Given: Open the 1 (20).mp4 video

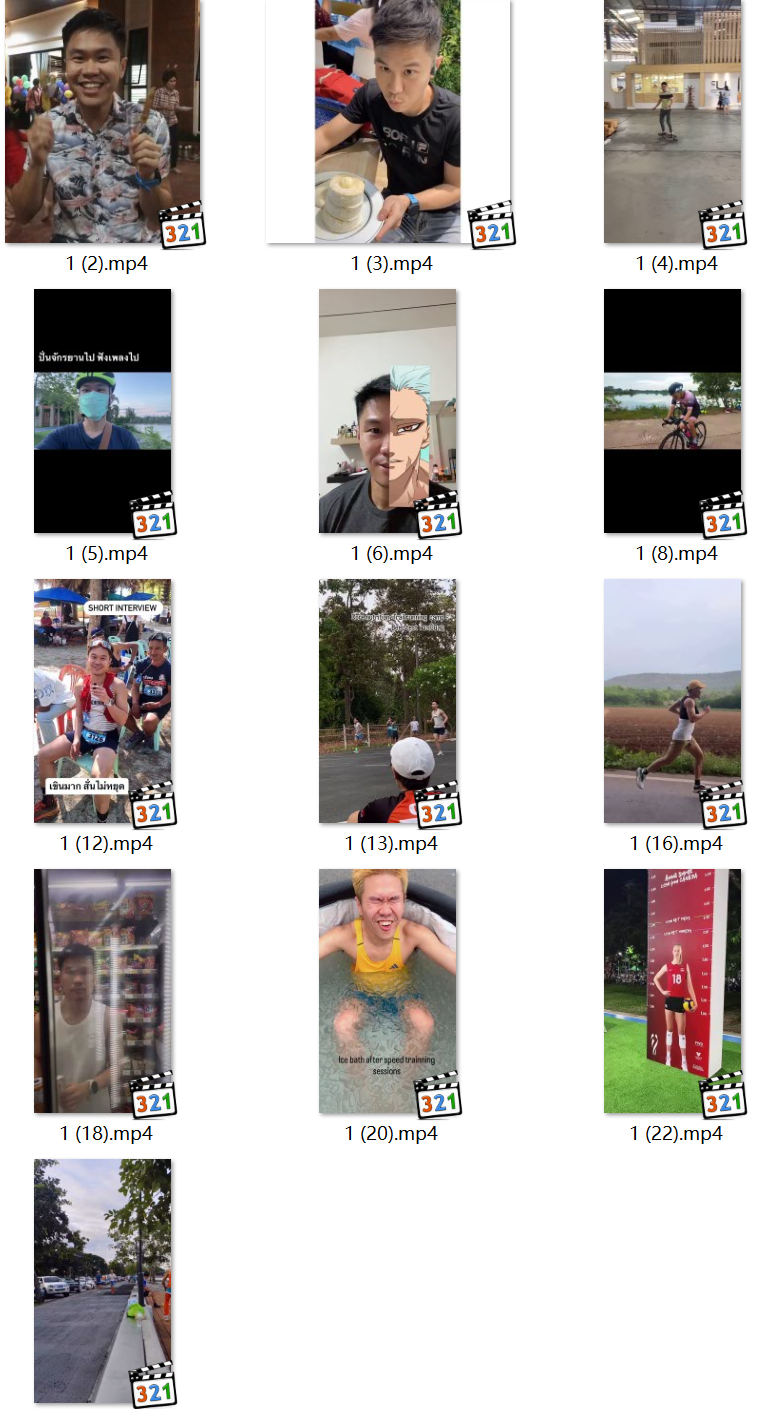Looking at the screenshot, I should click(x=388, y=991).
